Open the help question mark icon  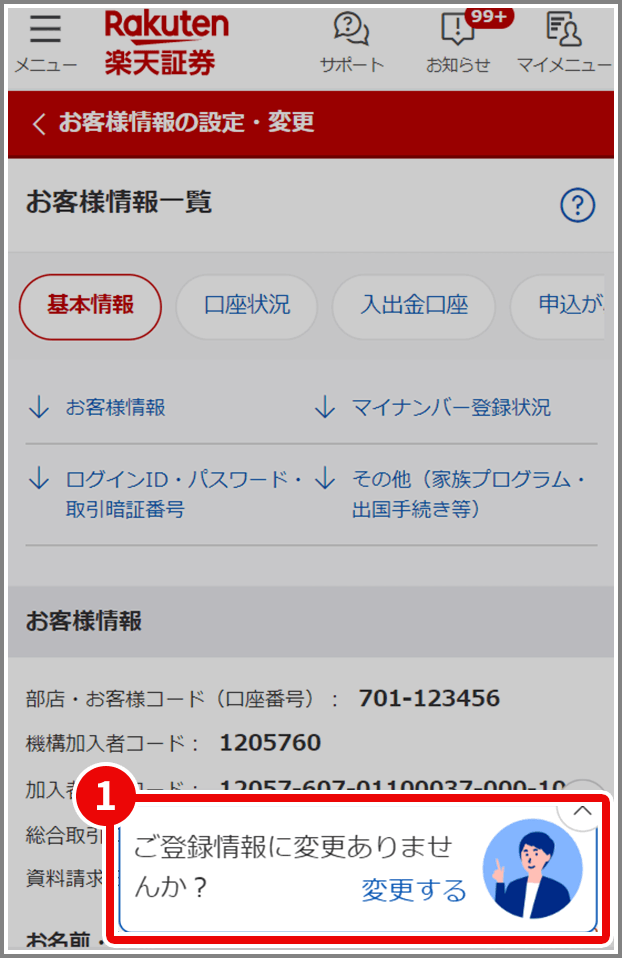pos(577,206)
